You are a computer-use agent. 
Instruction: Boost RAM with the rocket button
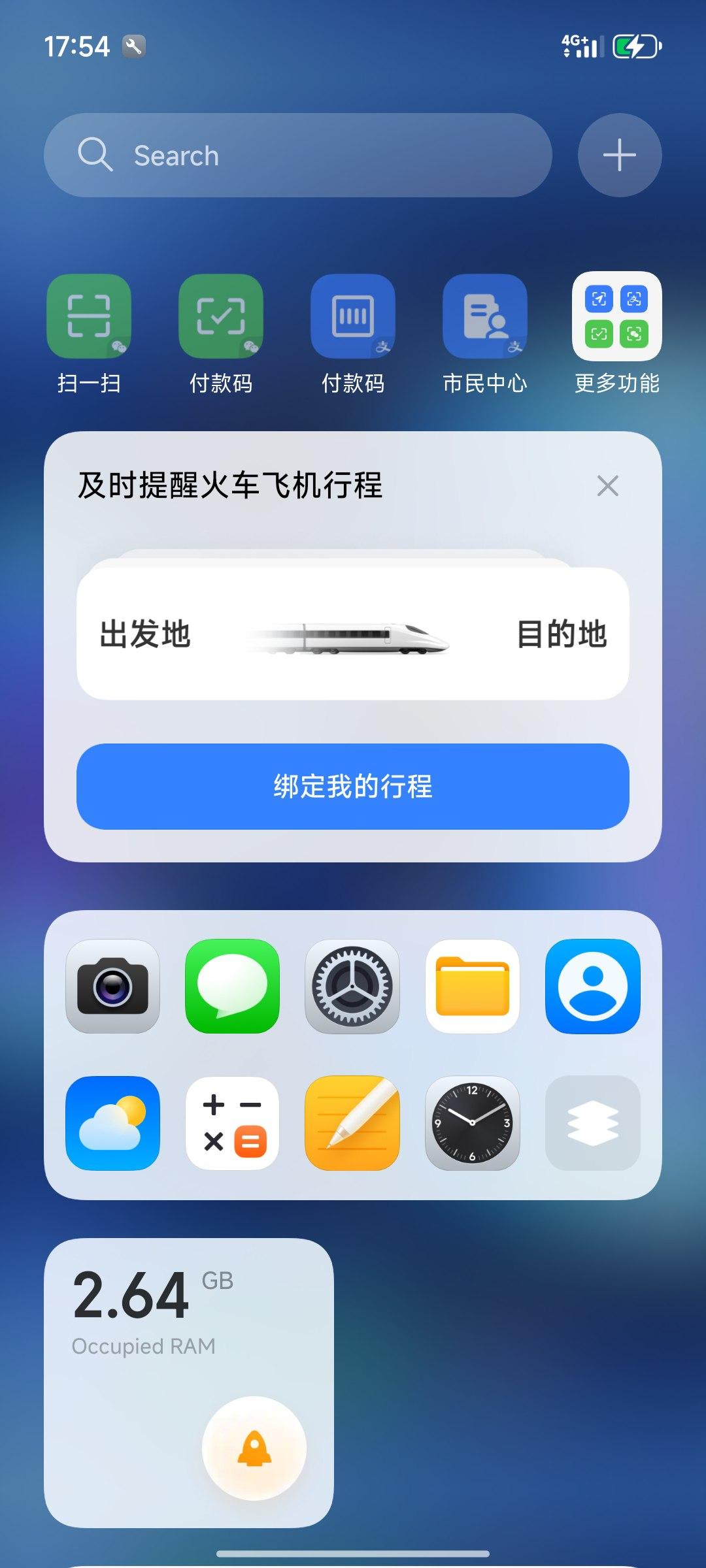click(254, 1448)
